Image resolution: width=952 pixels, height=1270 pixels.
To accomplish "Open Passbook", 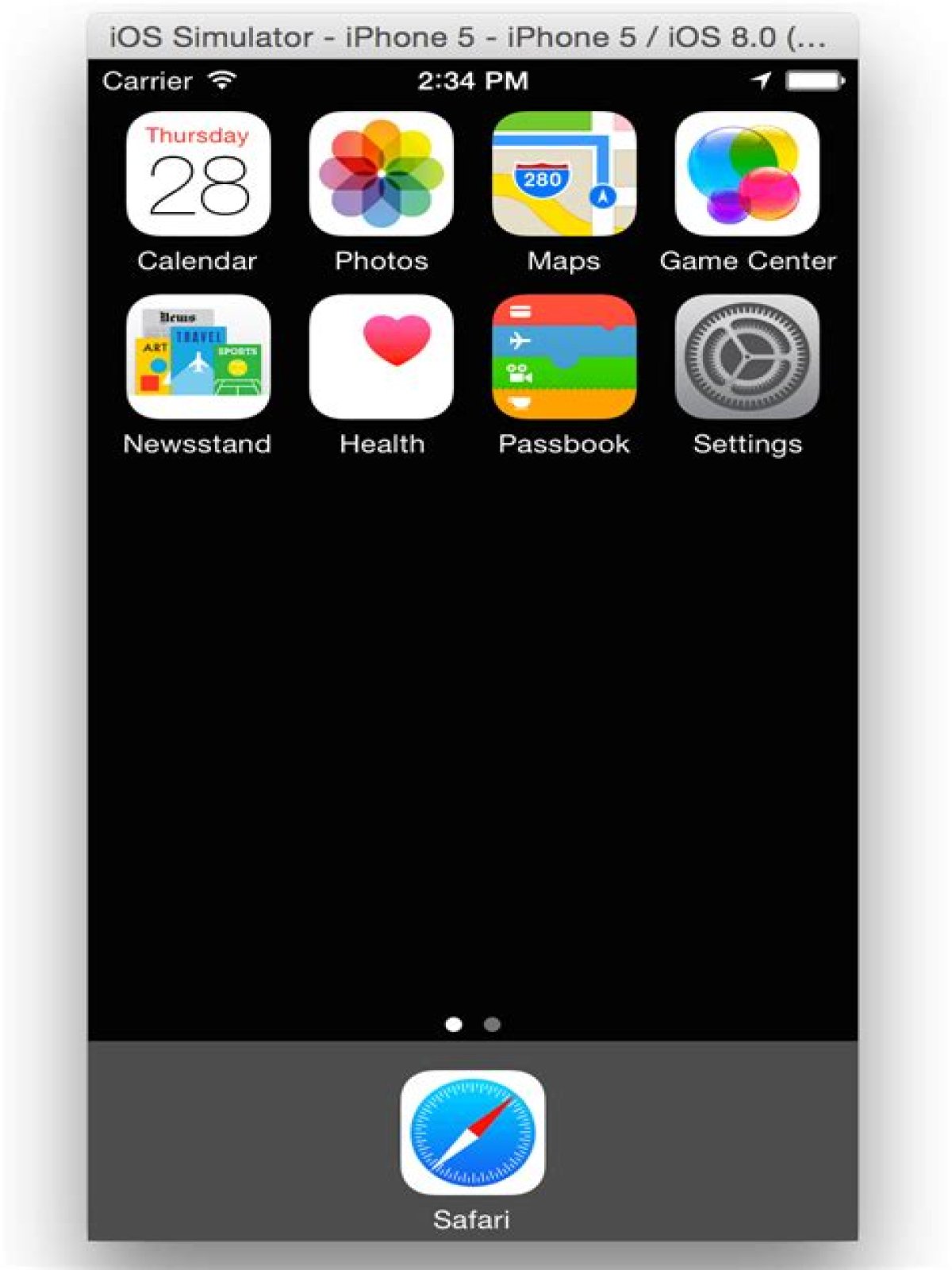I will pyautogui.click(x=564, y=357).
